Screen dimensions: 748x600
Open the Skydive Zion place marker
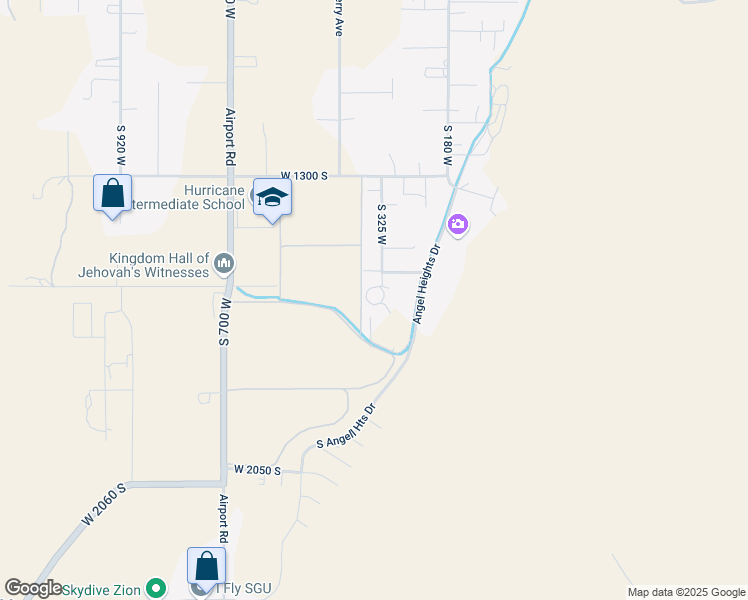[155, 589]
